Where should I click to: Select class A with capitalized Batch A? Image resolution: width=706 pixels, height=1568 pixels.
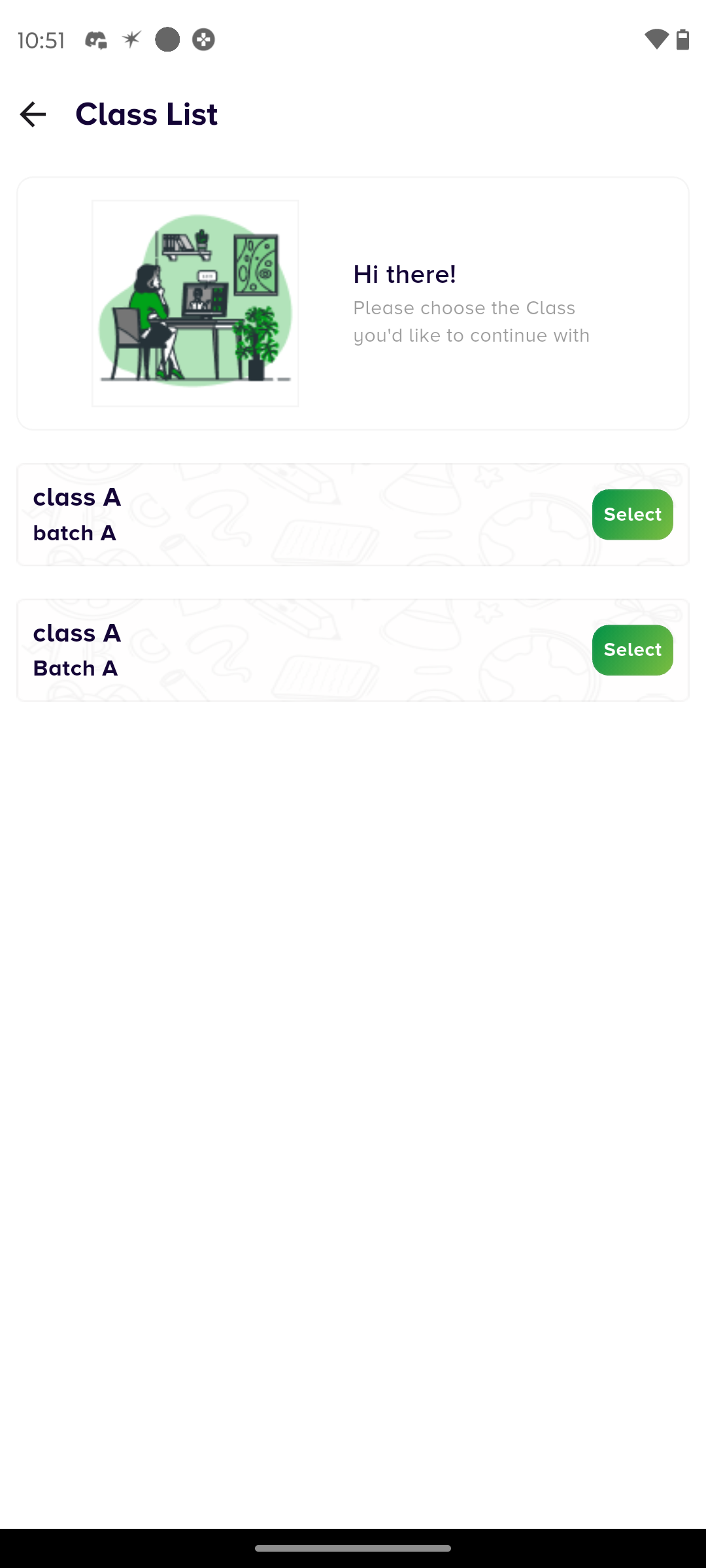coord(631,649)
